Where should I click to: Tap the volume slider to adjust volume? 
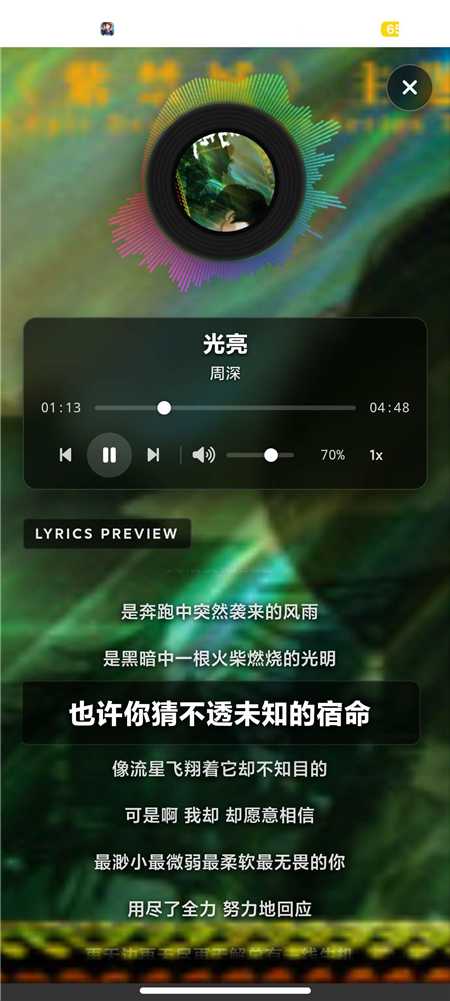click(260, 455)
